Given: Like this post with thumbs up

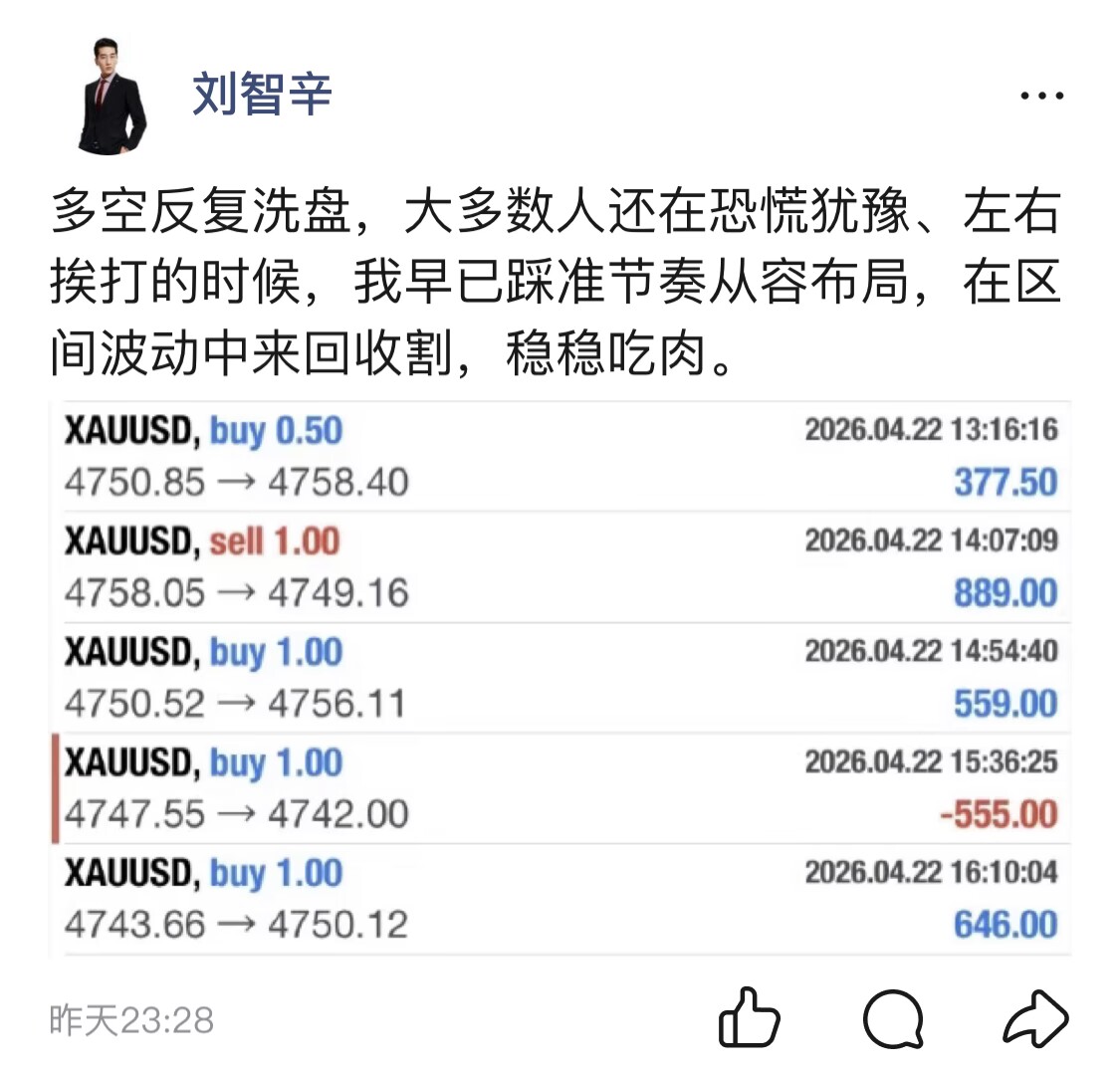Looking at the screenshot, I should point(749,1018).
